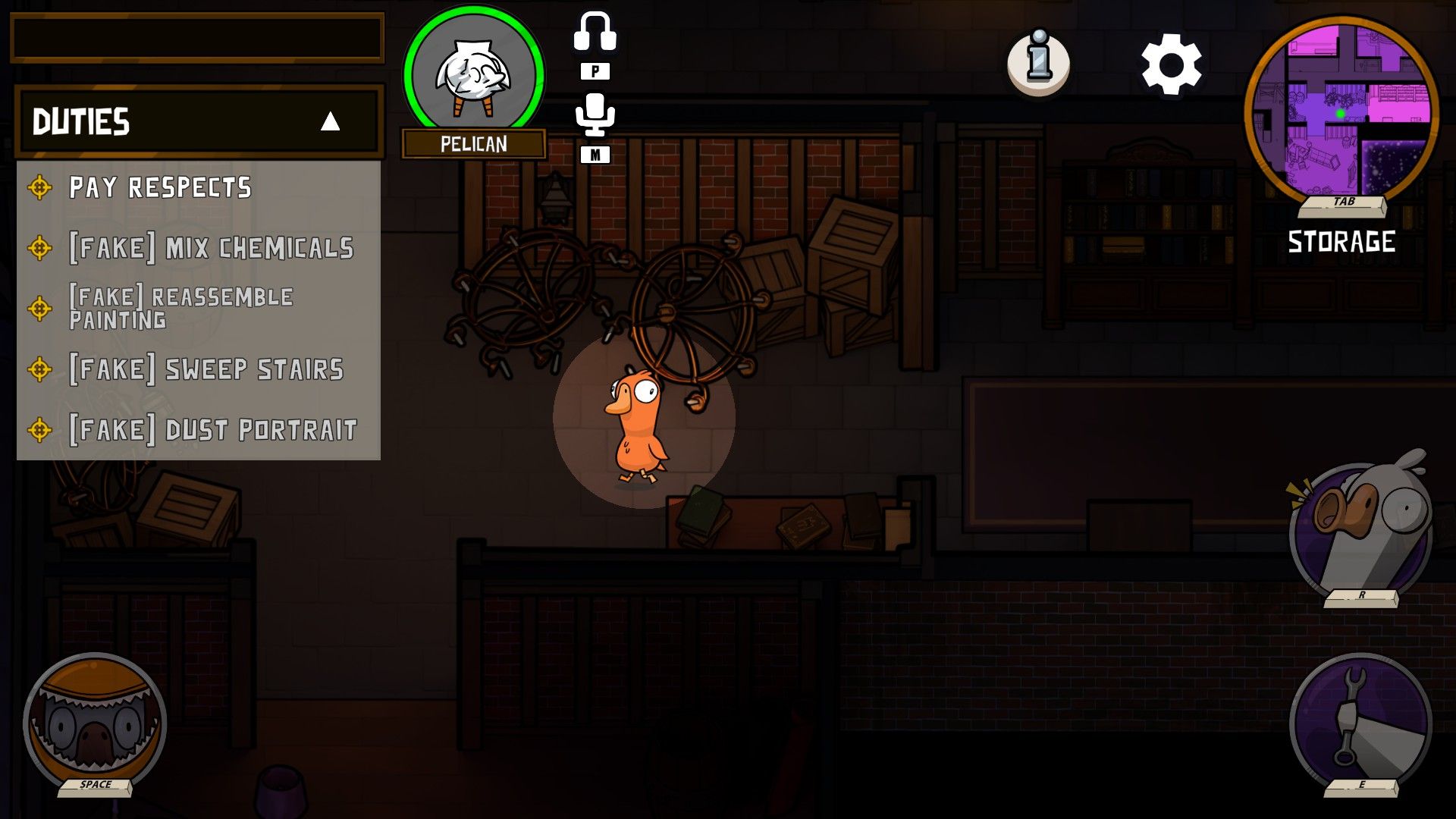The image size is (1456, 819).
Task: Open the settings gear
Action: coord(1171,64)
